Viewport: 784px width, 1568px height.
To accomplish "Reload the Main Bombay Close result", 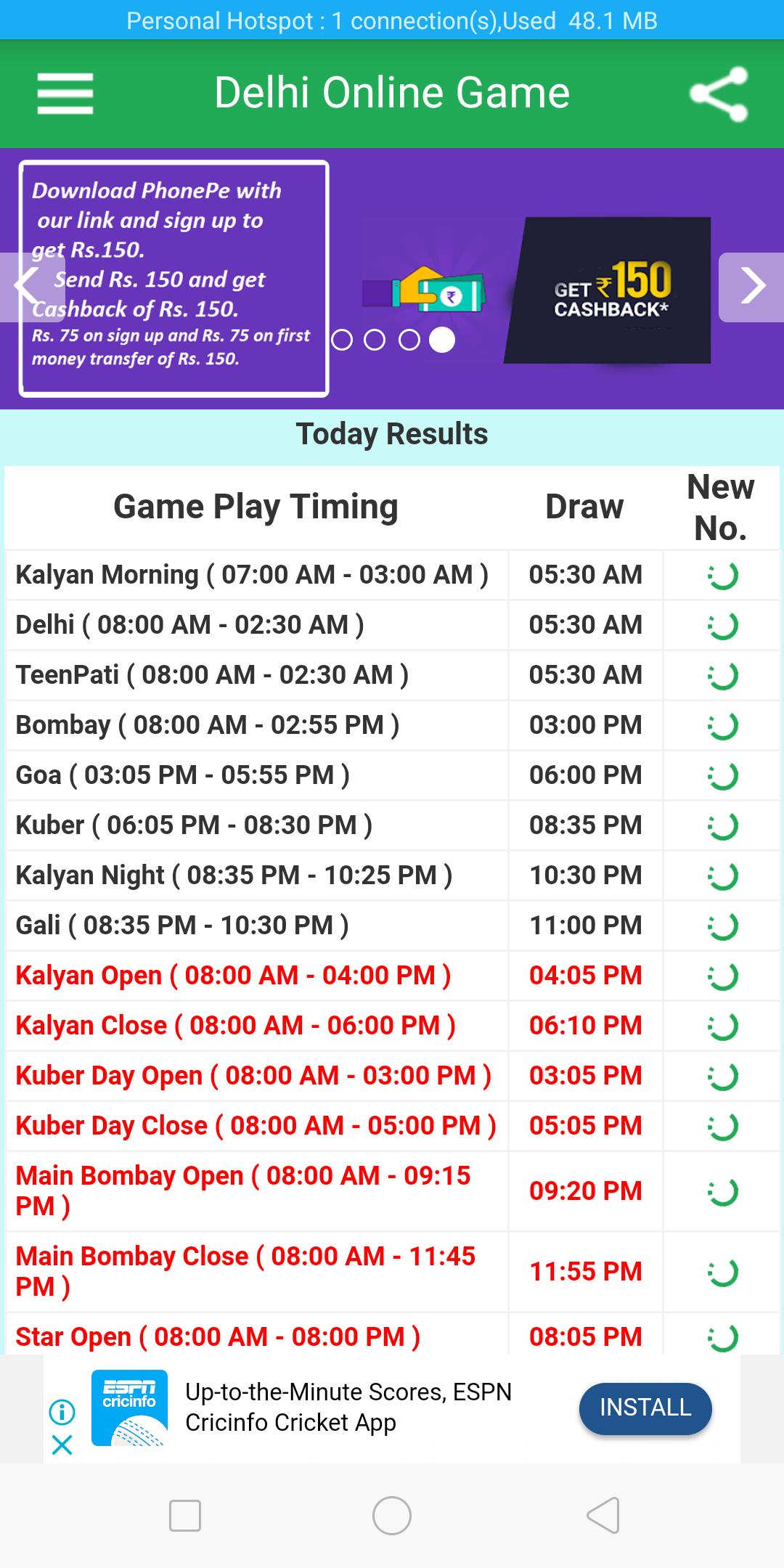I will pos(722,1272).
